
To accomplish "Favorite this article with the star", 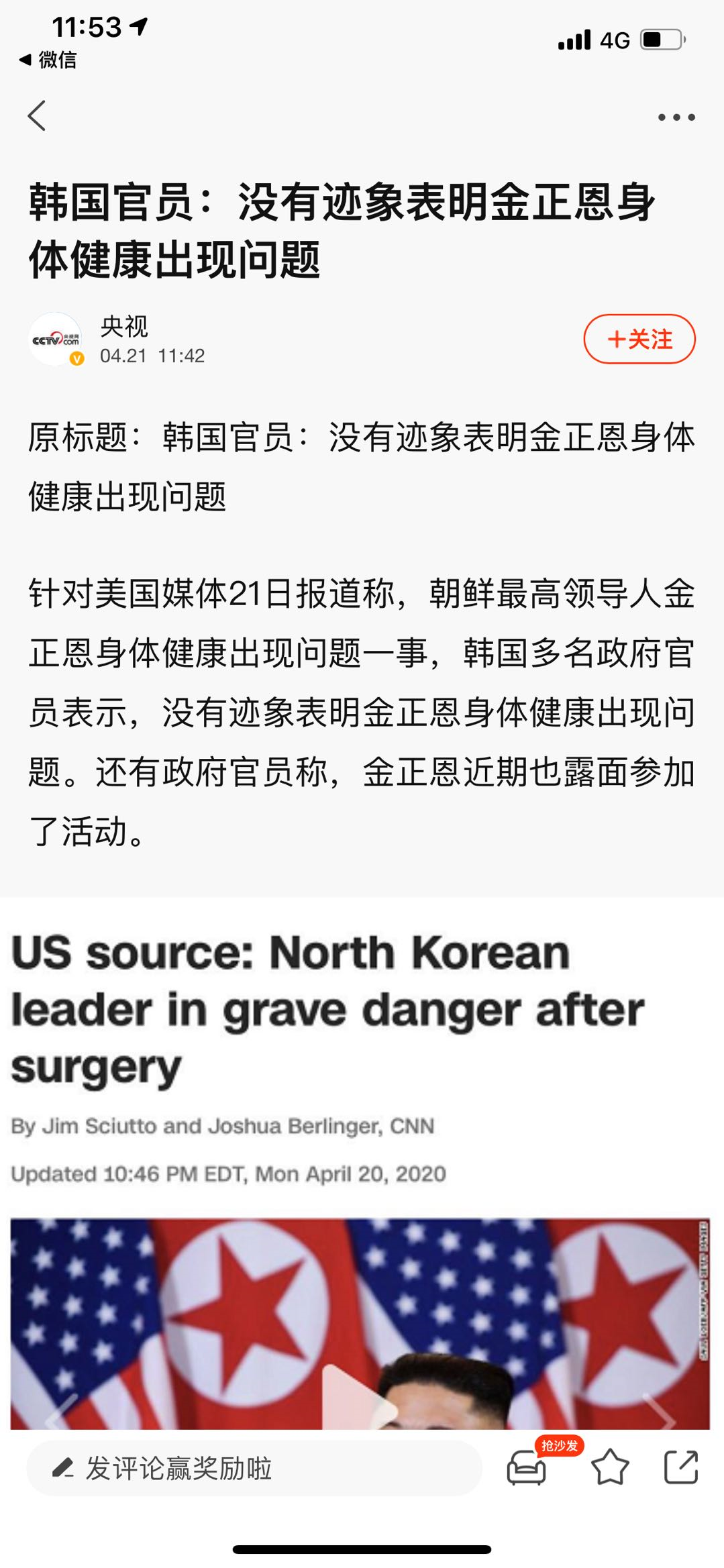I will pyautogui.click(x=610, y=1467).
